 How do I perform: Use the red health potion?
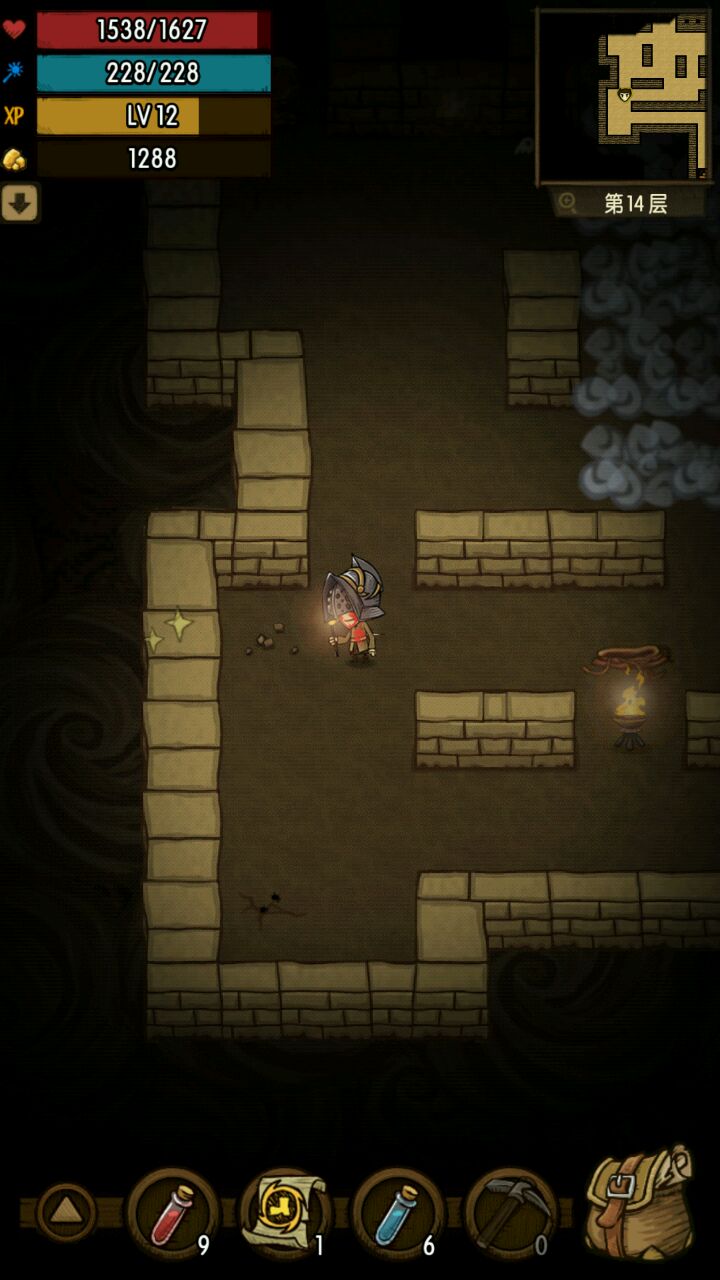coord(172,1211)
